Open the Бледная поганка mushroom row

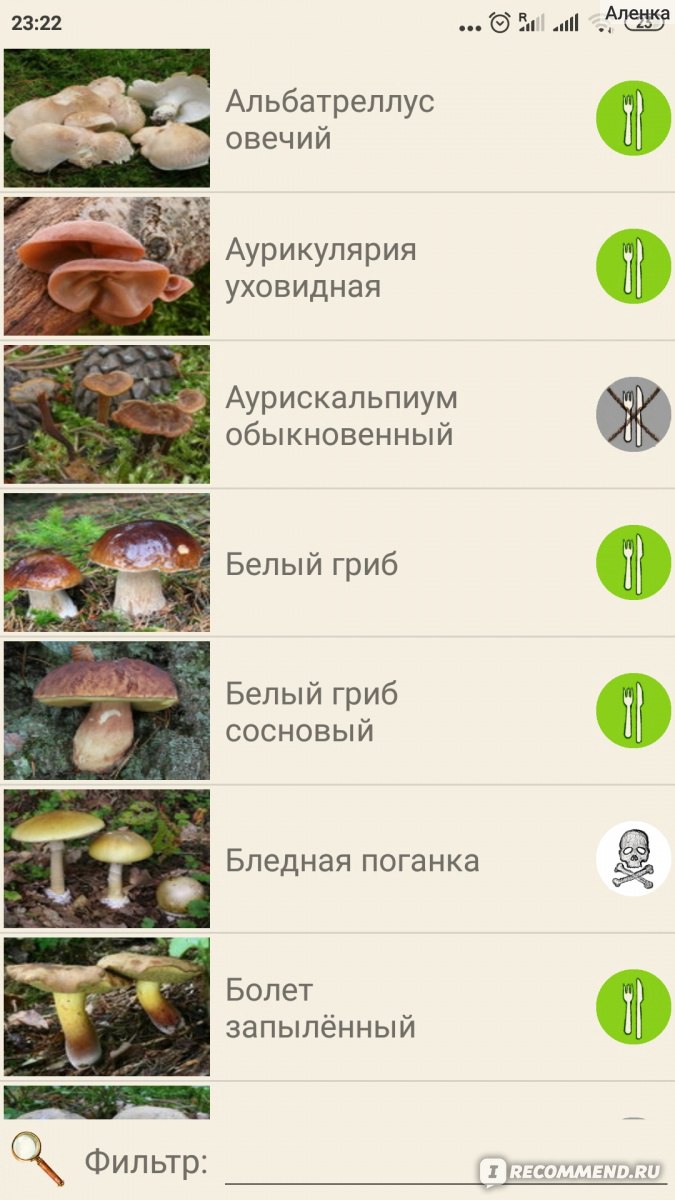click(352, 860)
